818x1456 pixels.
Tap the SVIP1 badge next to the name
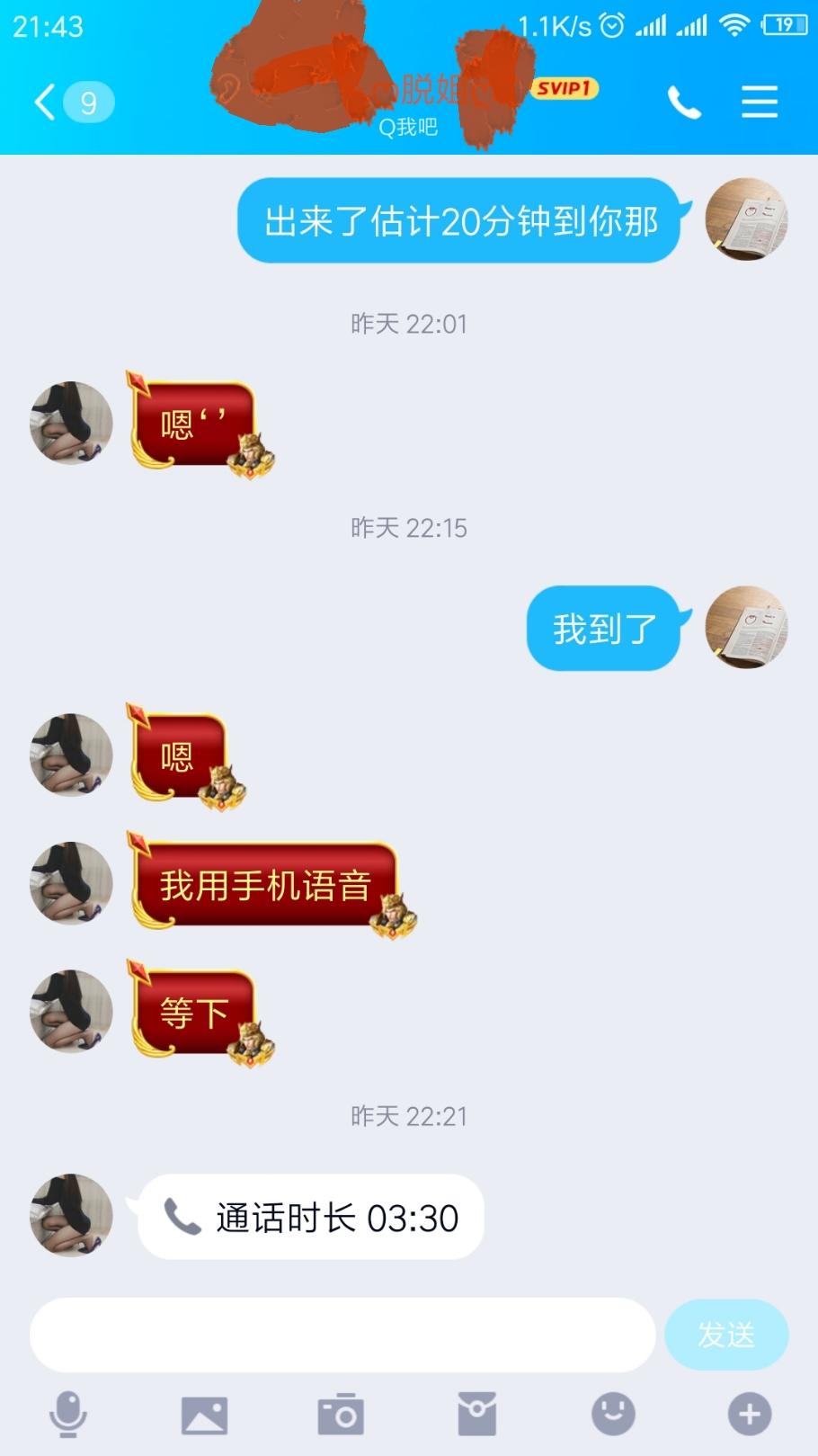coord(563,90)
